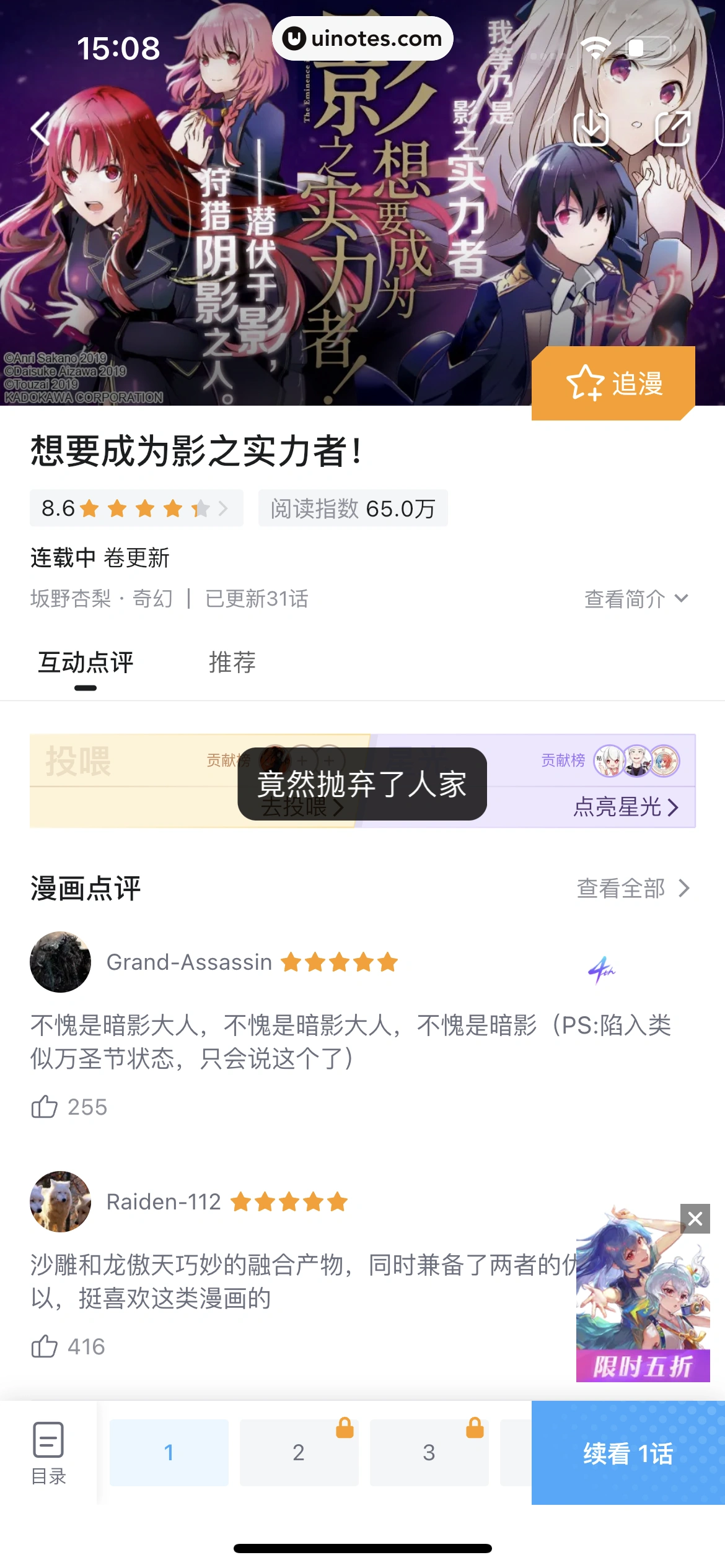The width and height of the screenshot is (725, 1568).
Task: Dismiss the 限时五折 ad with its X
Action: pos(694,1218)
